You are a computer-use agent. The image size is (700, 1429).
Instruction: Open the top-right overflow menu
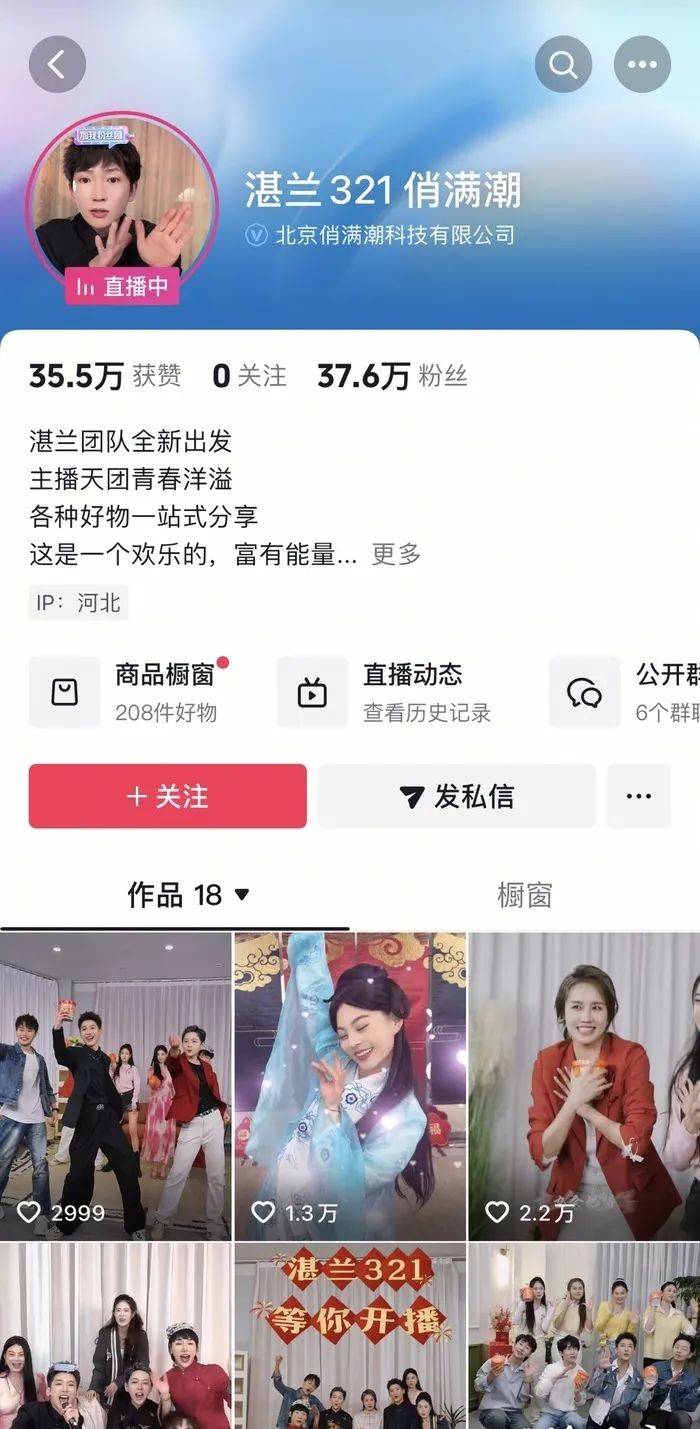[x=641, y=65]
